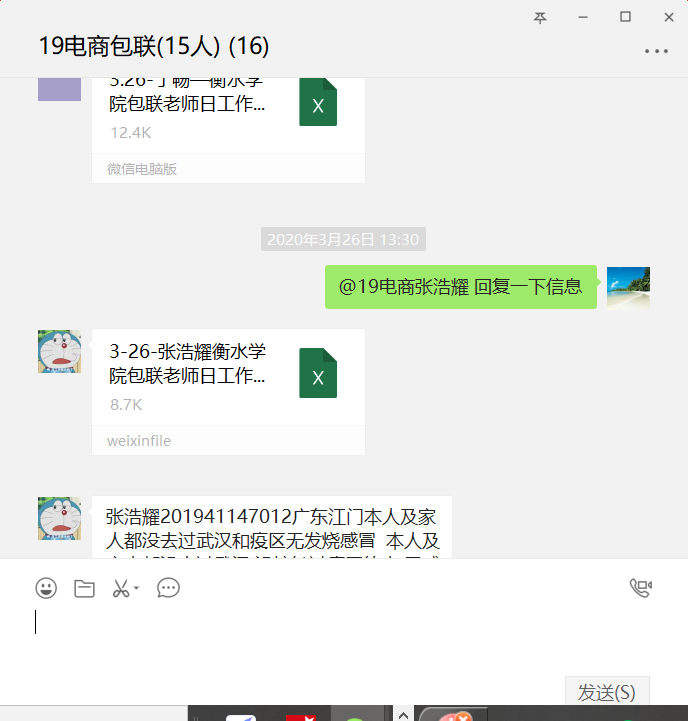688x721 pixels.
Task: Maximize the chat window
Action: pyautogui.click(x=625, y=17)
